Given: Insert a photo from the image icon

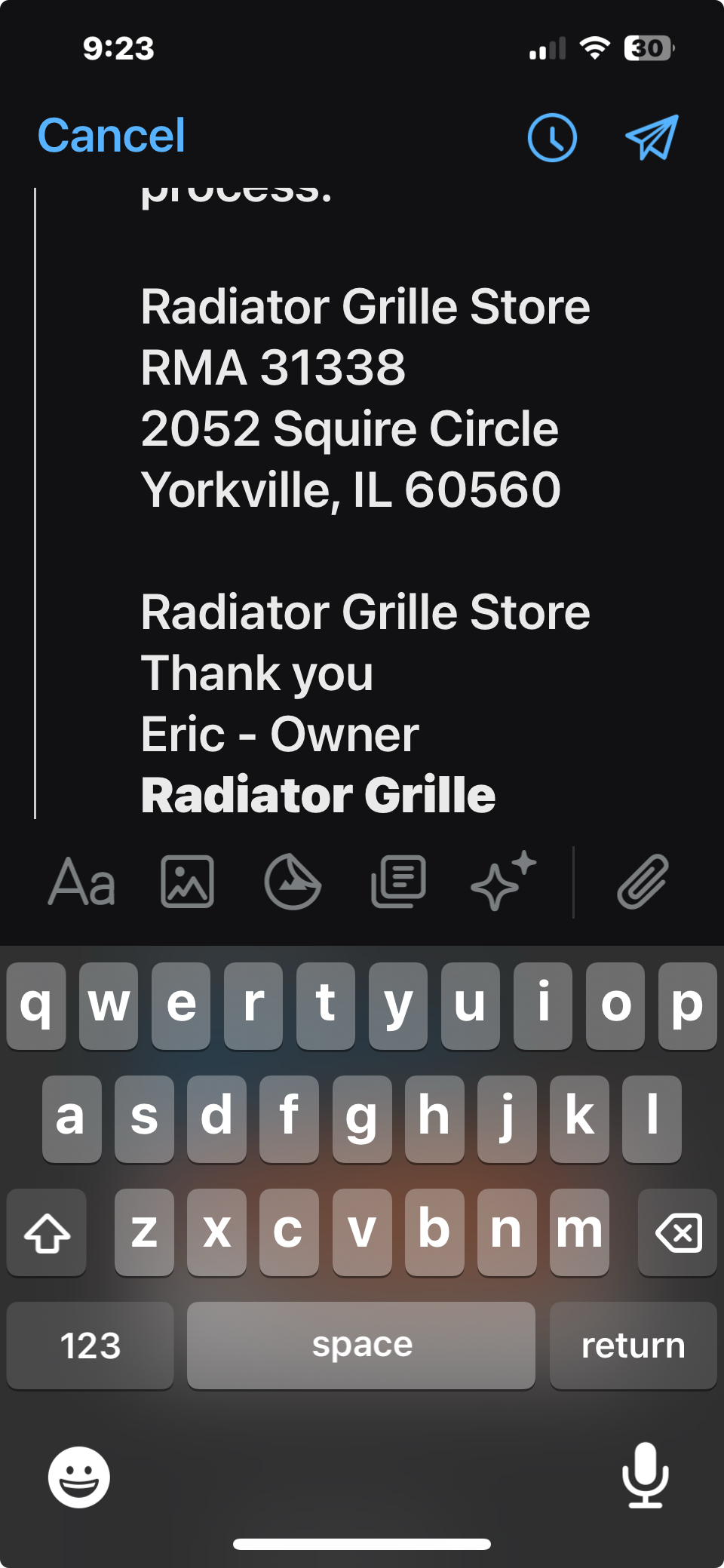Looking at the screenshot, I should tap(187, 882).
